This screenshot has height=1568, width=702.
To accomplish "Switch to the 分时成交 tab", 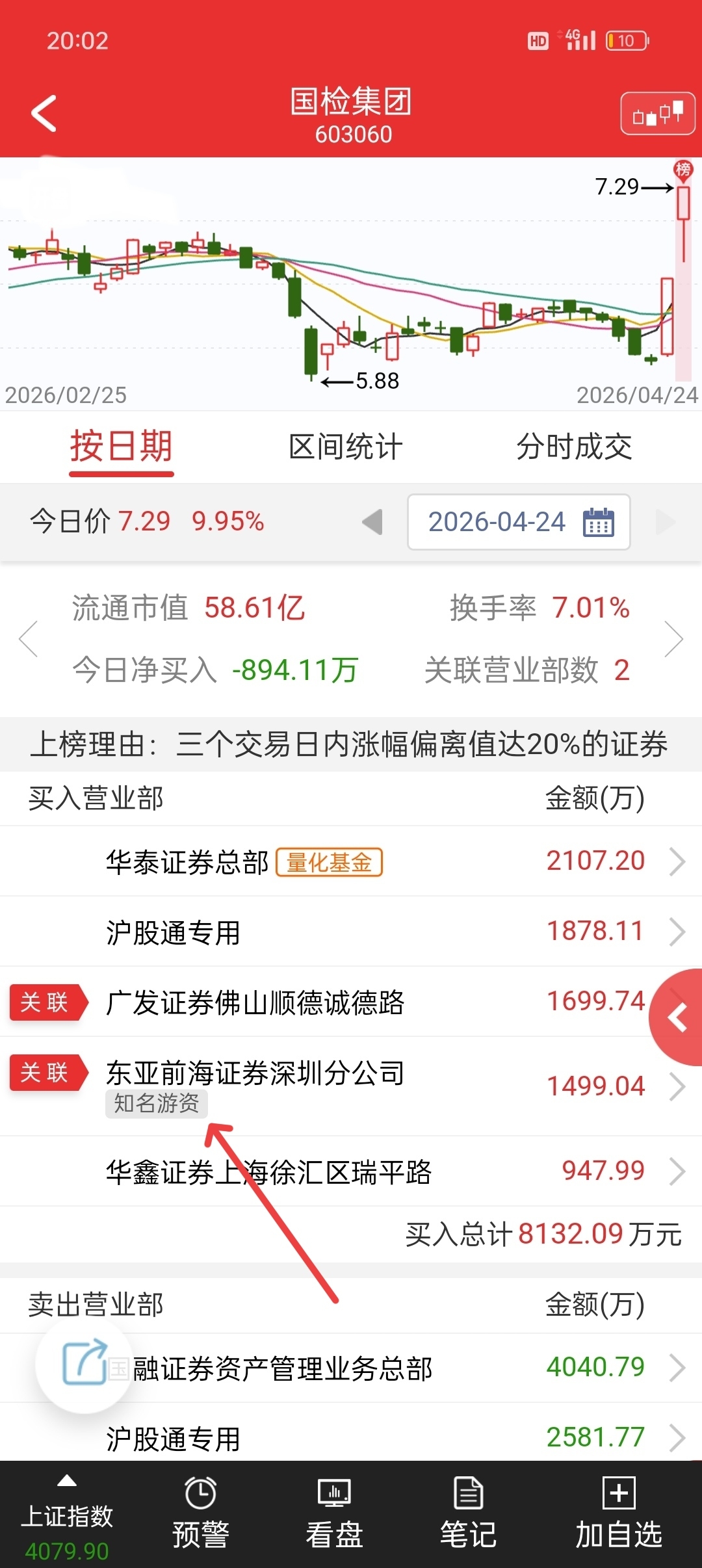I will tap(574, 447).
